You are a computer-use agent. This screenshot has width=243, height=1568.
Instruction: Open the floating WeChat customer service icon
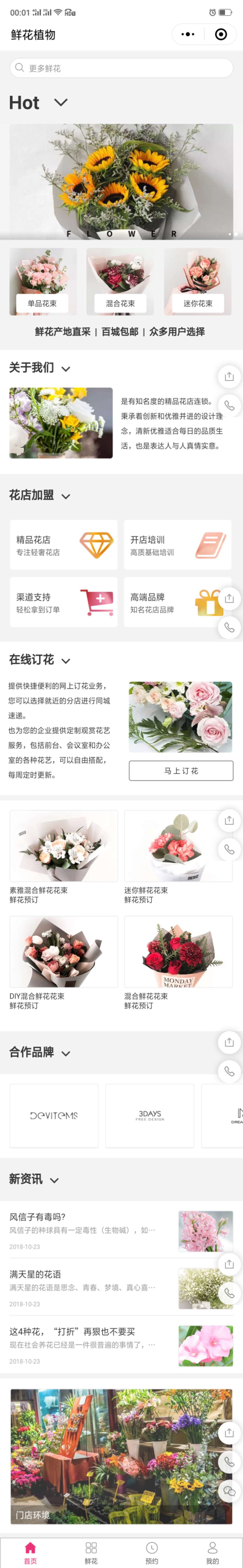pyautogui.click(x=229, y=1491)
